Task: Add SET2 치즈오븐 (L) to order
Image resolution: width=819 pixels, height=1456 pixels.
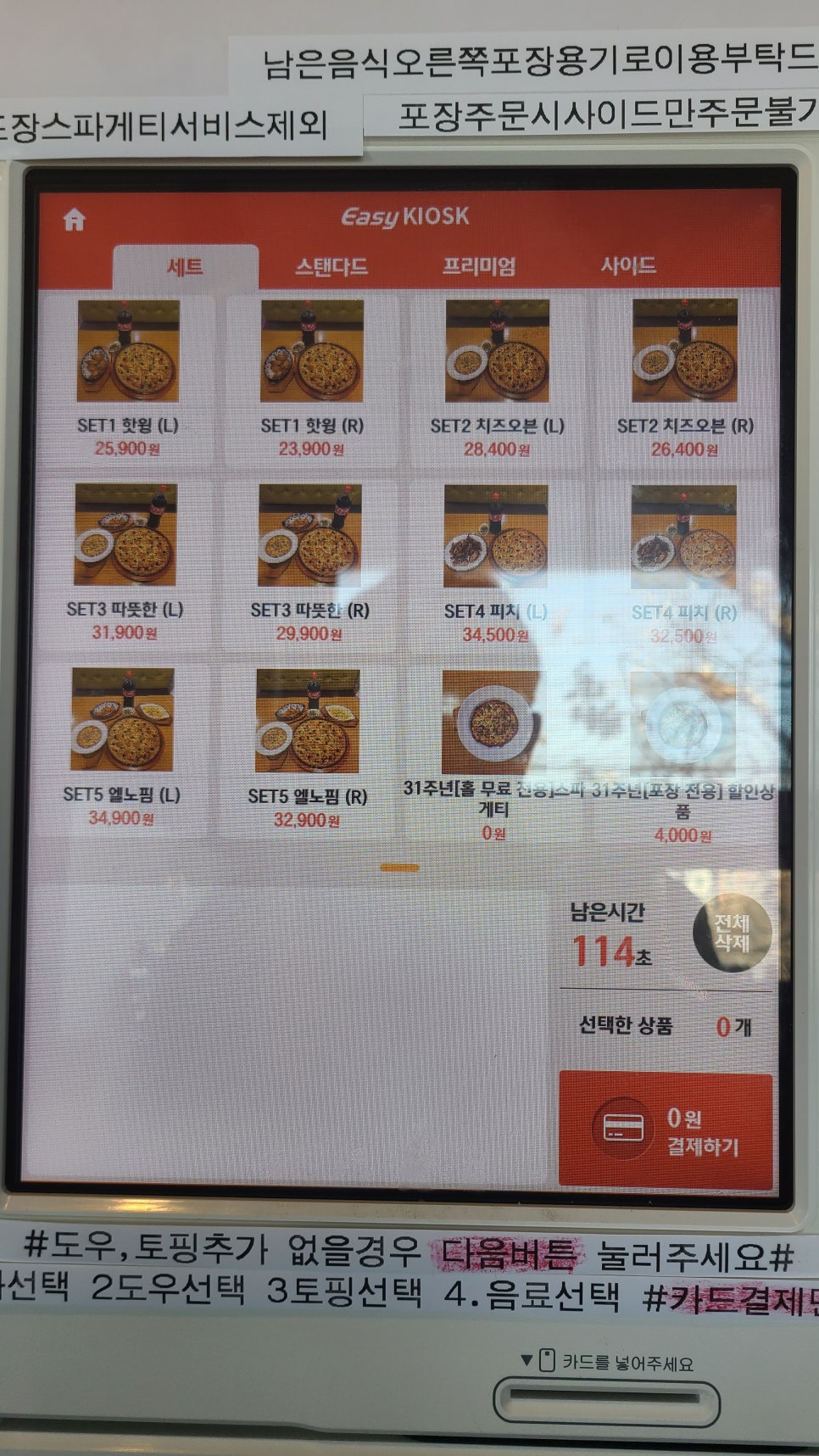Action: tap(497, 377)
